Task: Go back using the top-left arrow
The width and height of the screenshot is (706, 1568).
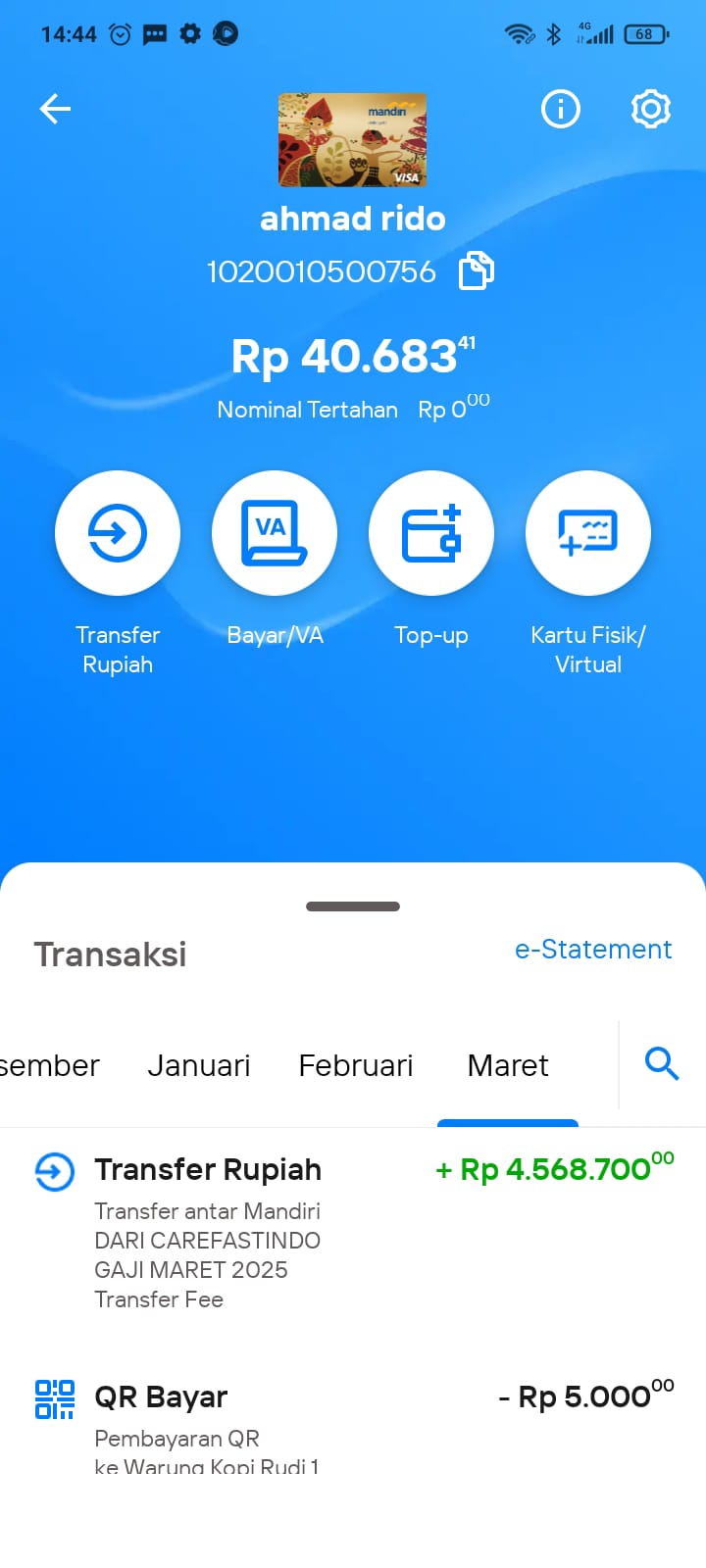Action: point(55,109)
